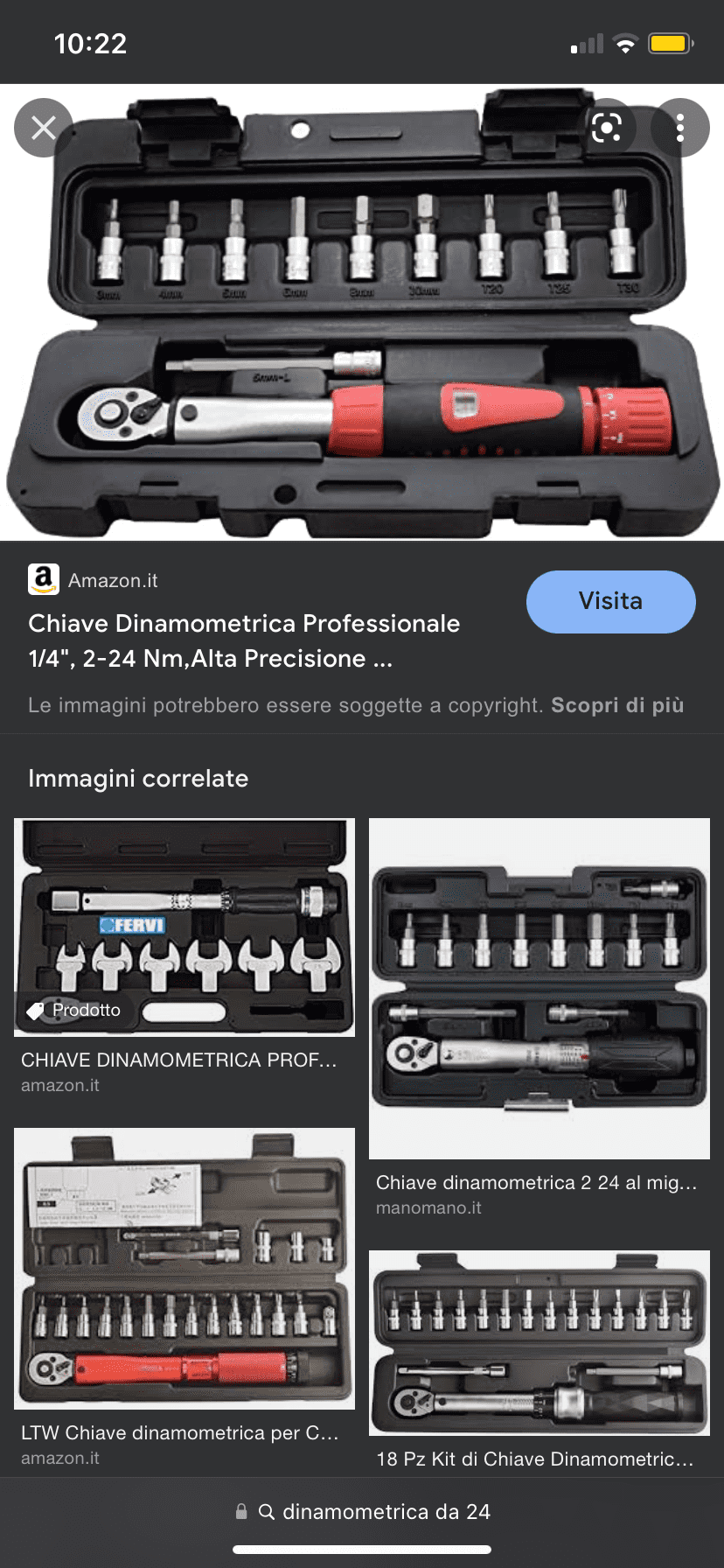Open the three-dot overflow menu
This screenshot has height=1568, width=724.
point(679,129)
